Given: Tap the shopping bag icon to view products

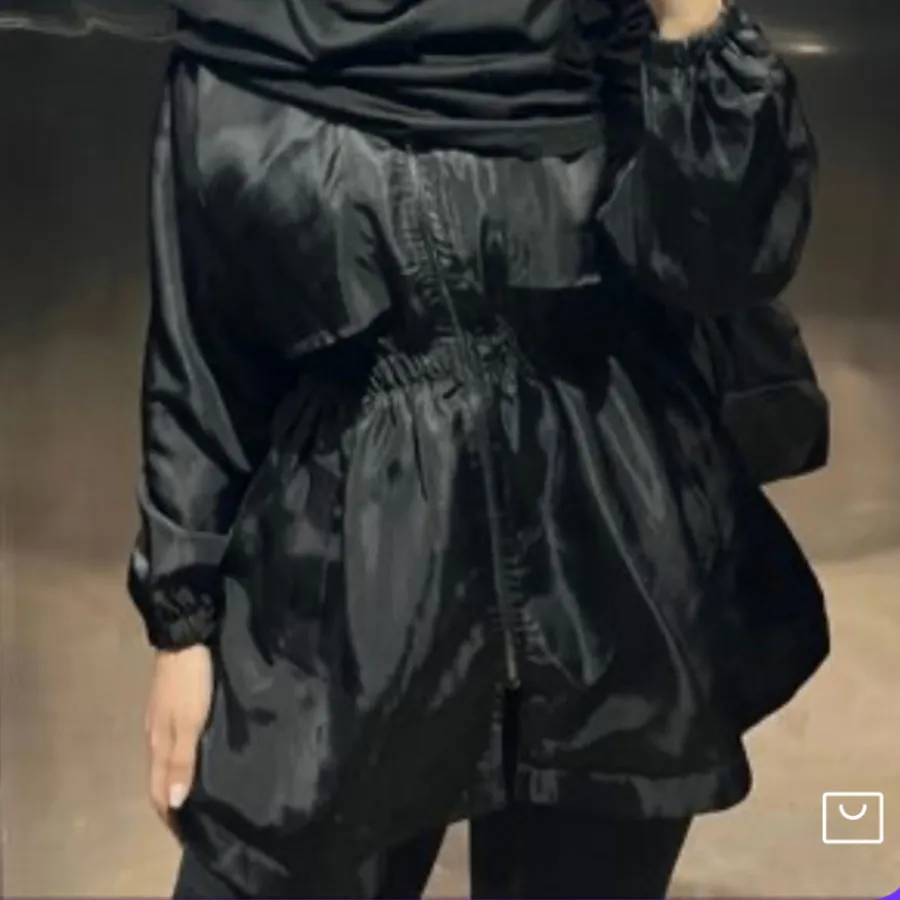Looking at the screenshot, I should pyautogui.click(x=852, y=817).
